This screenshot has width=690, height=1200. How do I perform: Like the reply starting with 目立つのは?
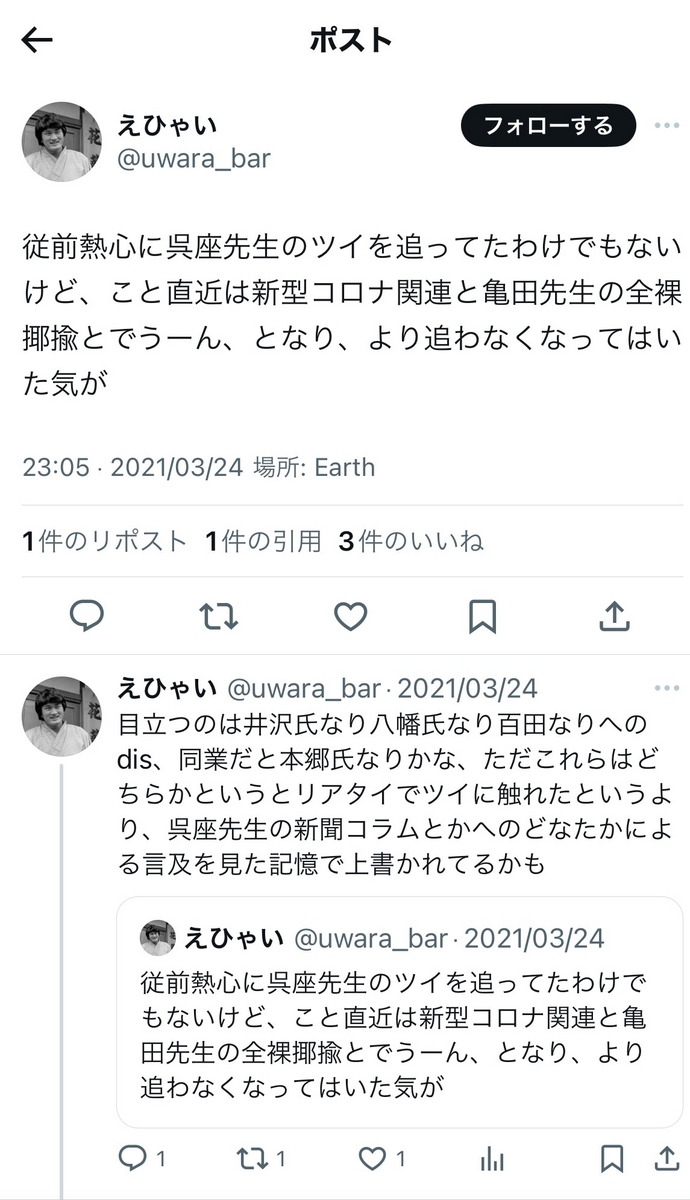(x=373, y=1159)
